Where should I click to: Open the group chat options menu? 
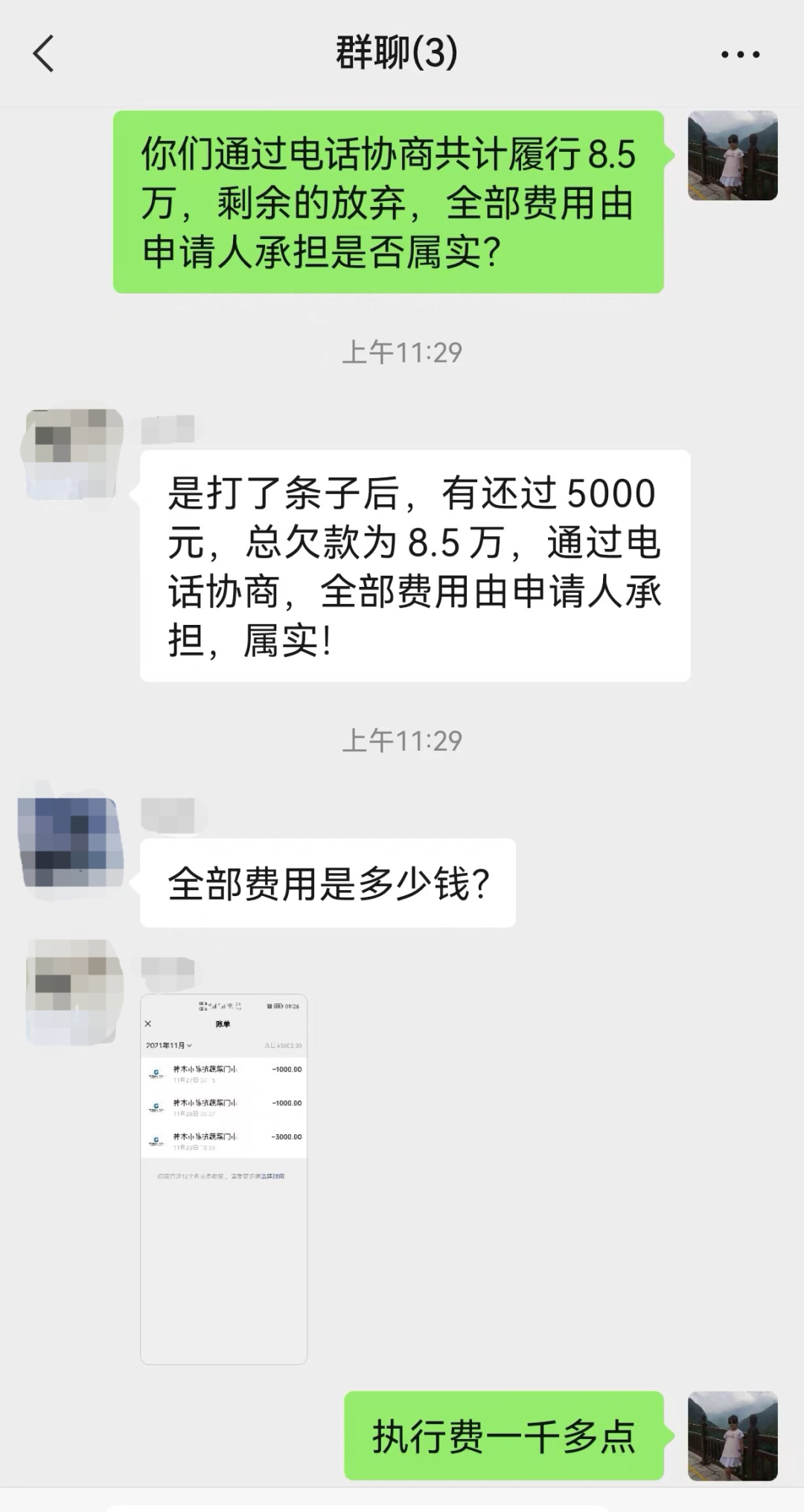pyautogui.click(x=740, y=54)
